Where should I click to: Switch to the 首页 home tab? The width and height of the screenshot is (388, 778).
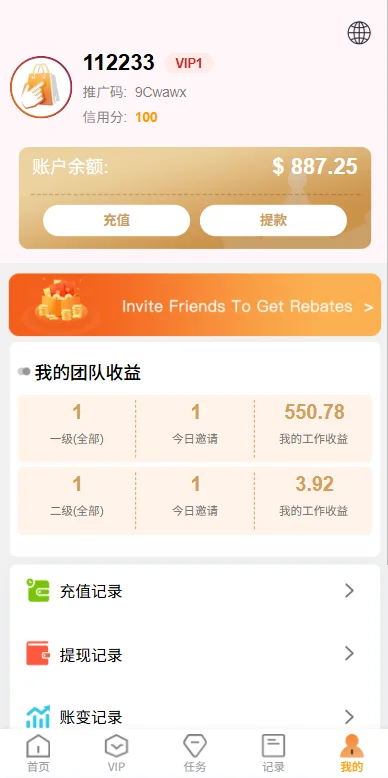(38, 753)
